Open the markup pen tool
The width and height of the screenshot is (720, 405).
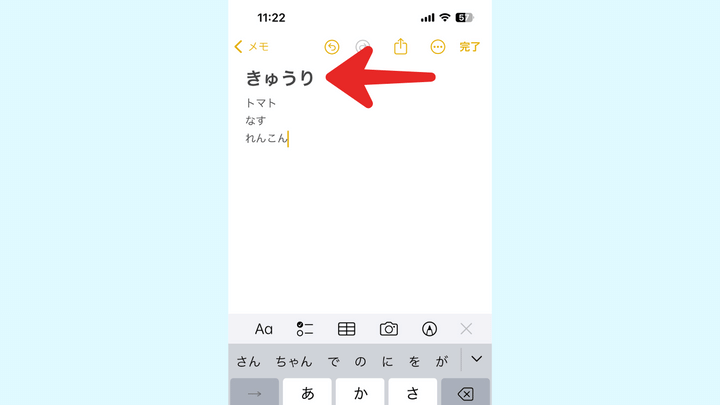point(430,329)
